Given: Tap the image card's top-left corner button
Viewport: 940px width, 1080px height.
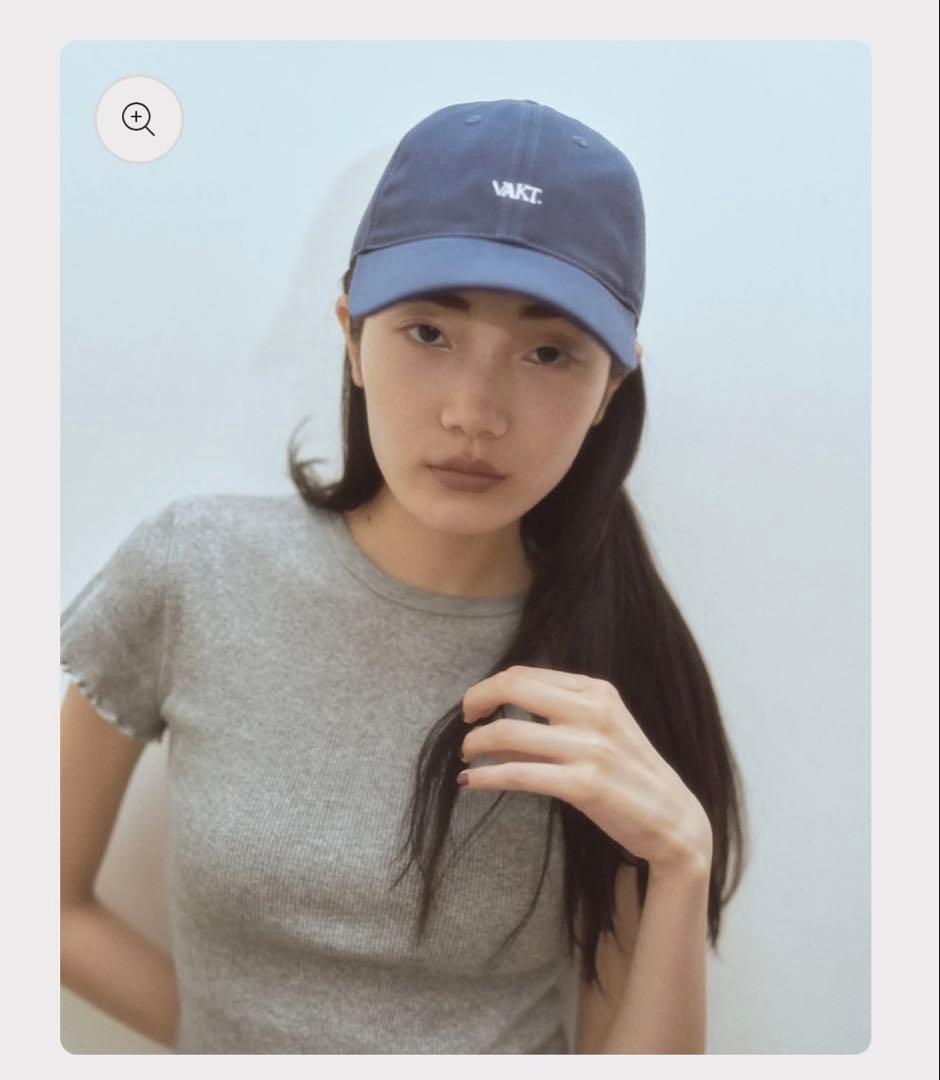Looking at the screenshot, I should click(x=138, y=119).
